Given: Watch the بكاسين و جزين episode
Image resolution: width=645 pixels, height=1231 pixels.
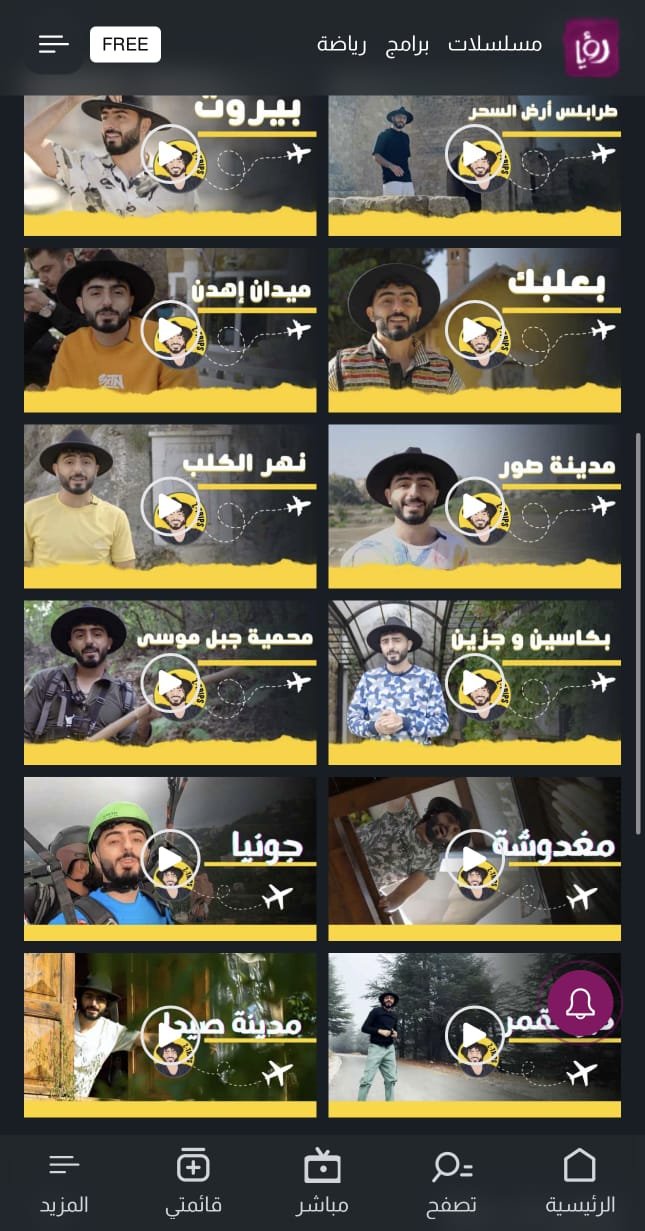Looking at the screenshot, I should (474, 682).
